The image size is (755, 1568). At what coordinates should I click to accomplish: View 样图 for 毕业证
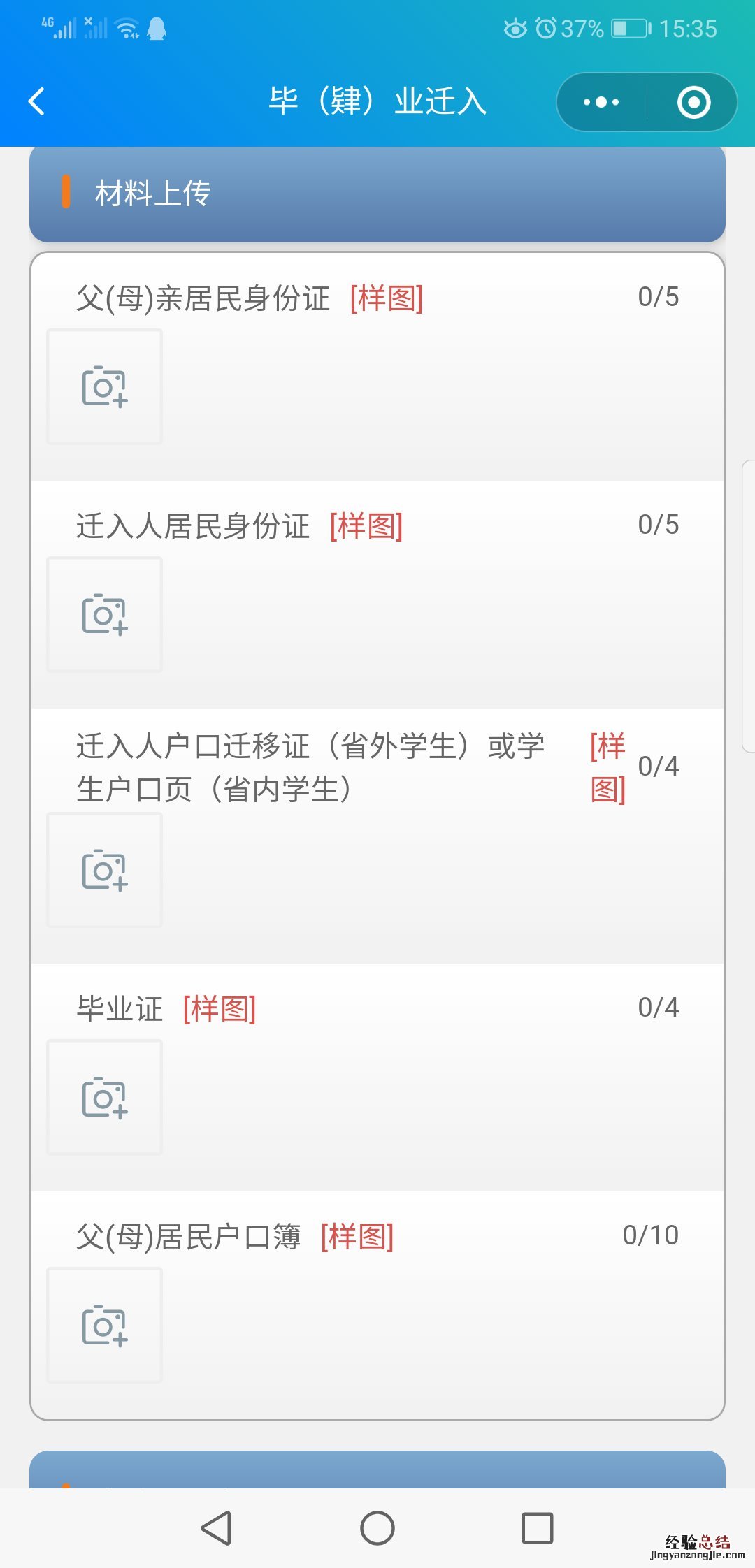tap(220, 1009)
